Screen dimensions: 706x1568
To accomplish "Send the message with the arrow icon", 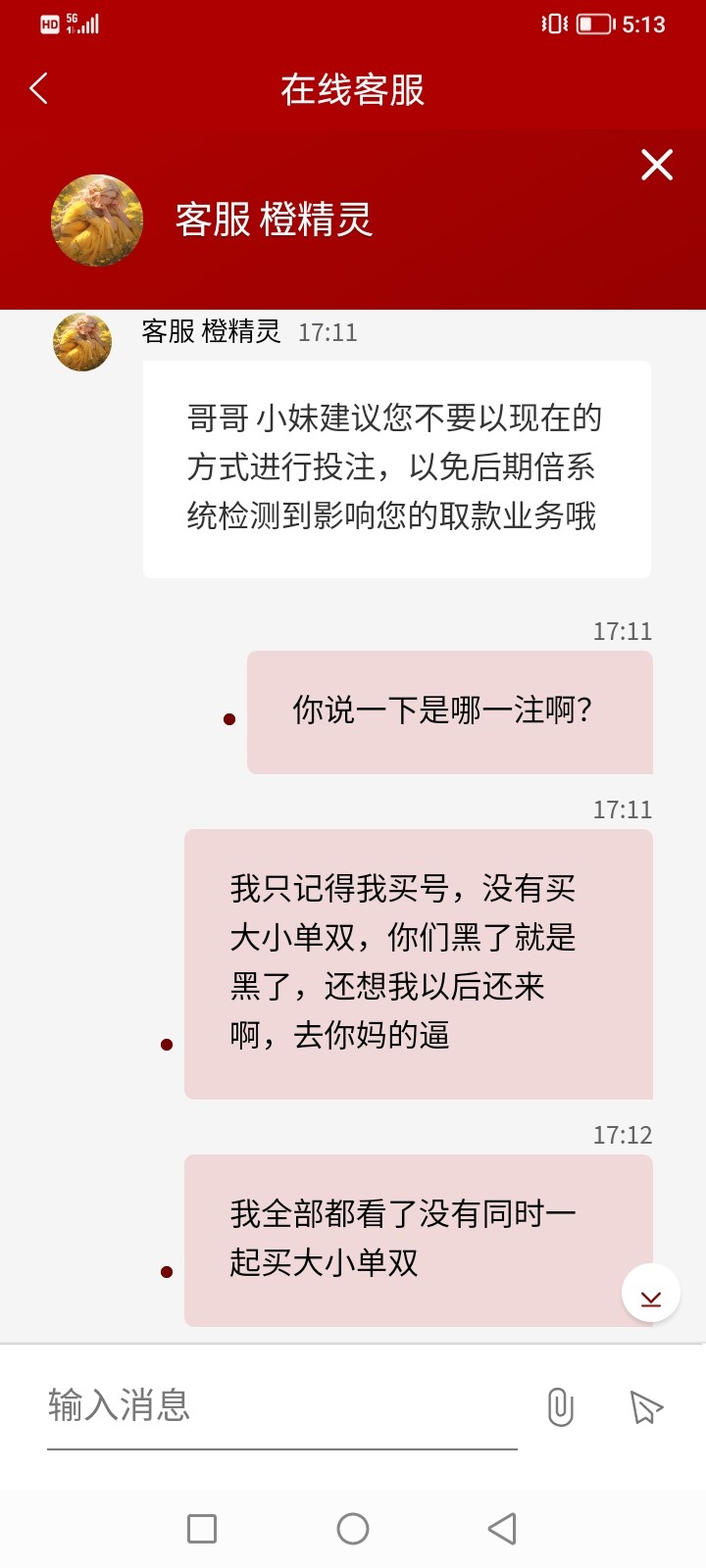I will coord(646,1407).
